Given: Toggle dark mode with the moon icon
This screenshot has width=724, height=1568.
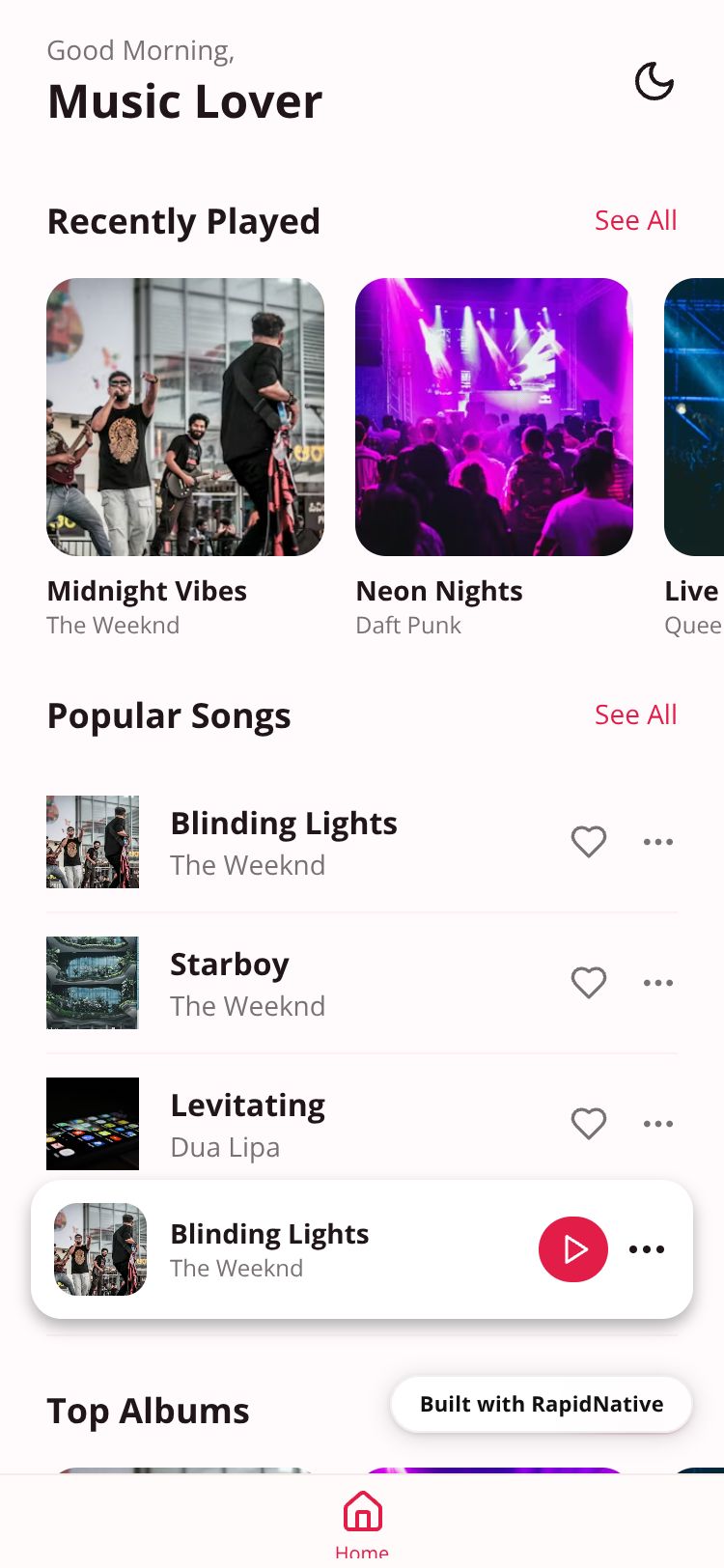Looking at the screenshot, I should pyautogui.click(x=654, y=82).
